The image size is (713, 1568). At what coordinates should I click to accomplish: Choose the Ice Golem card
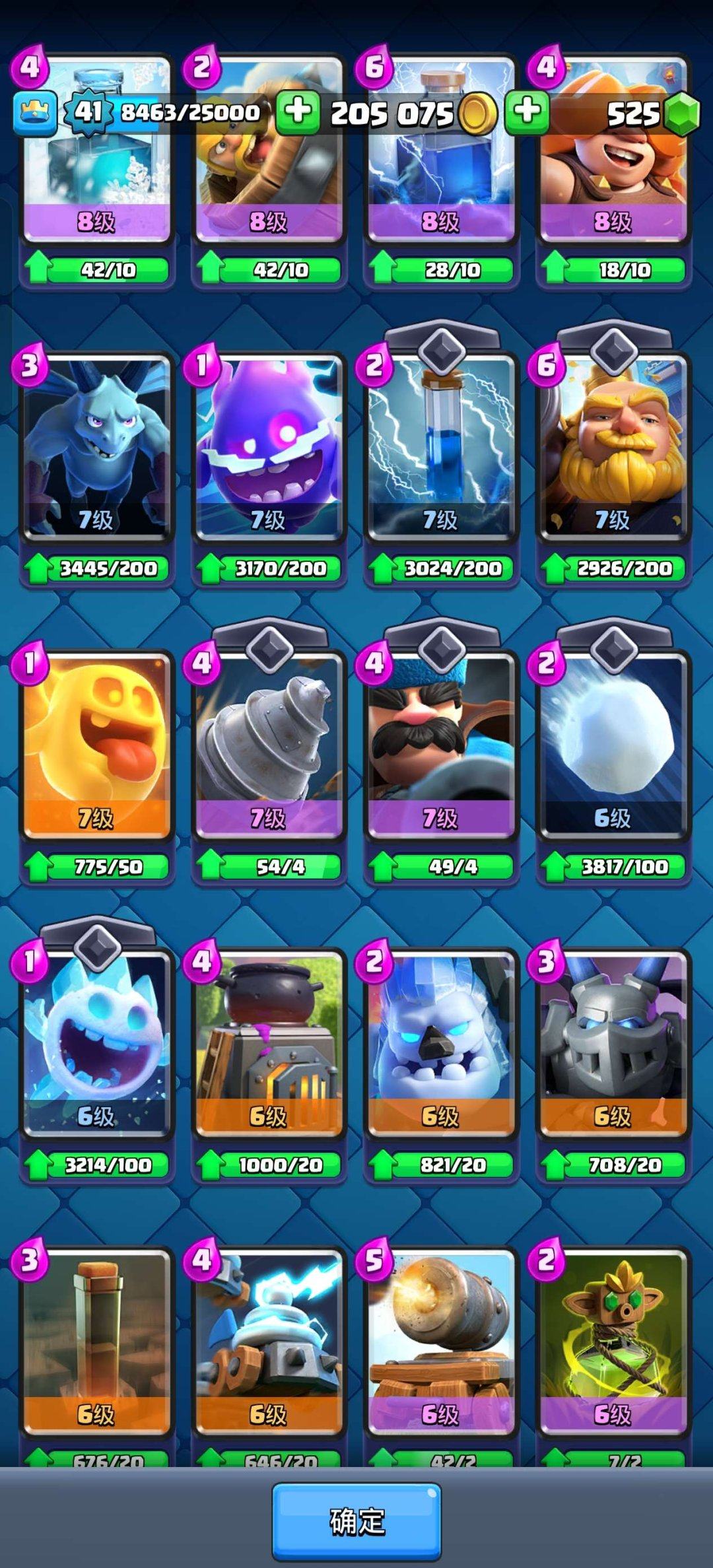441,1044
